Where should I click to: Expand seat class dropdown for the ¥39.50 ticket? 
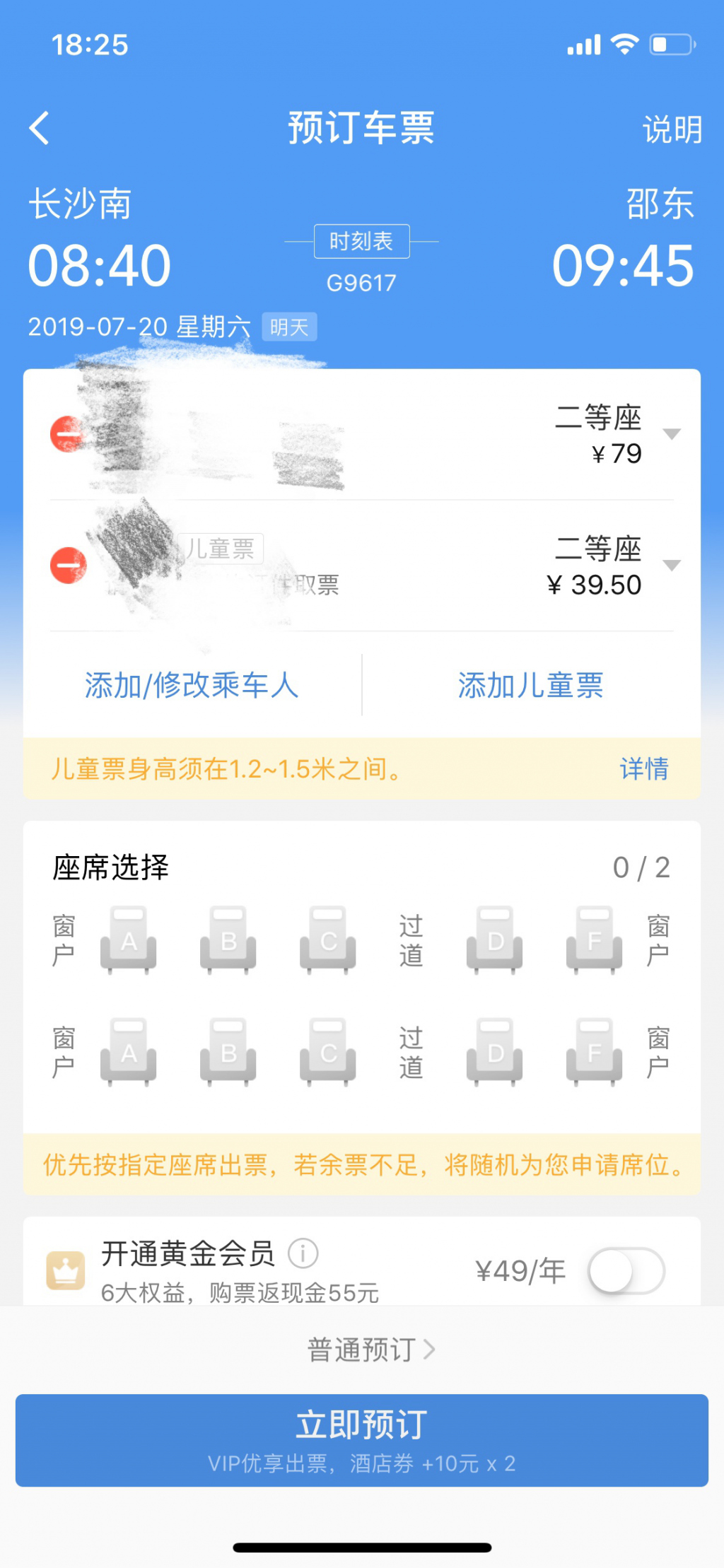pyautogui.click(x=672, y=566)
